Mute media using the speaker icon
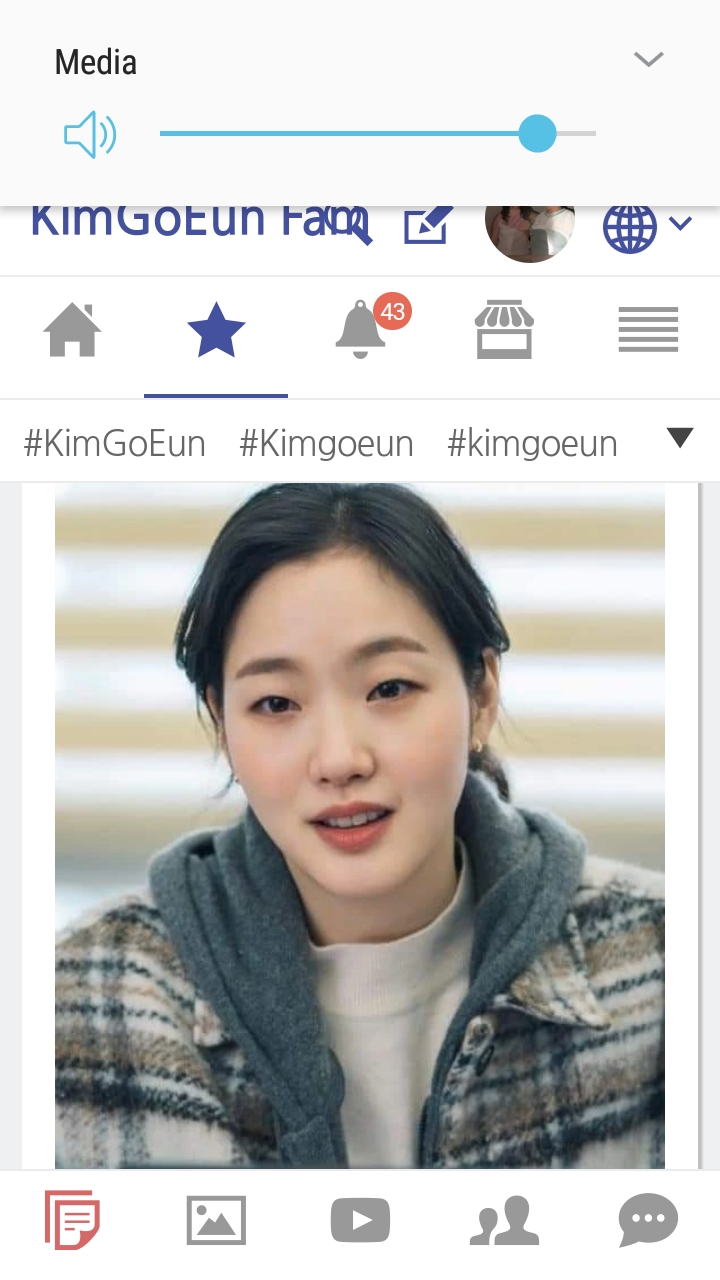 coord(90,134)
